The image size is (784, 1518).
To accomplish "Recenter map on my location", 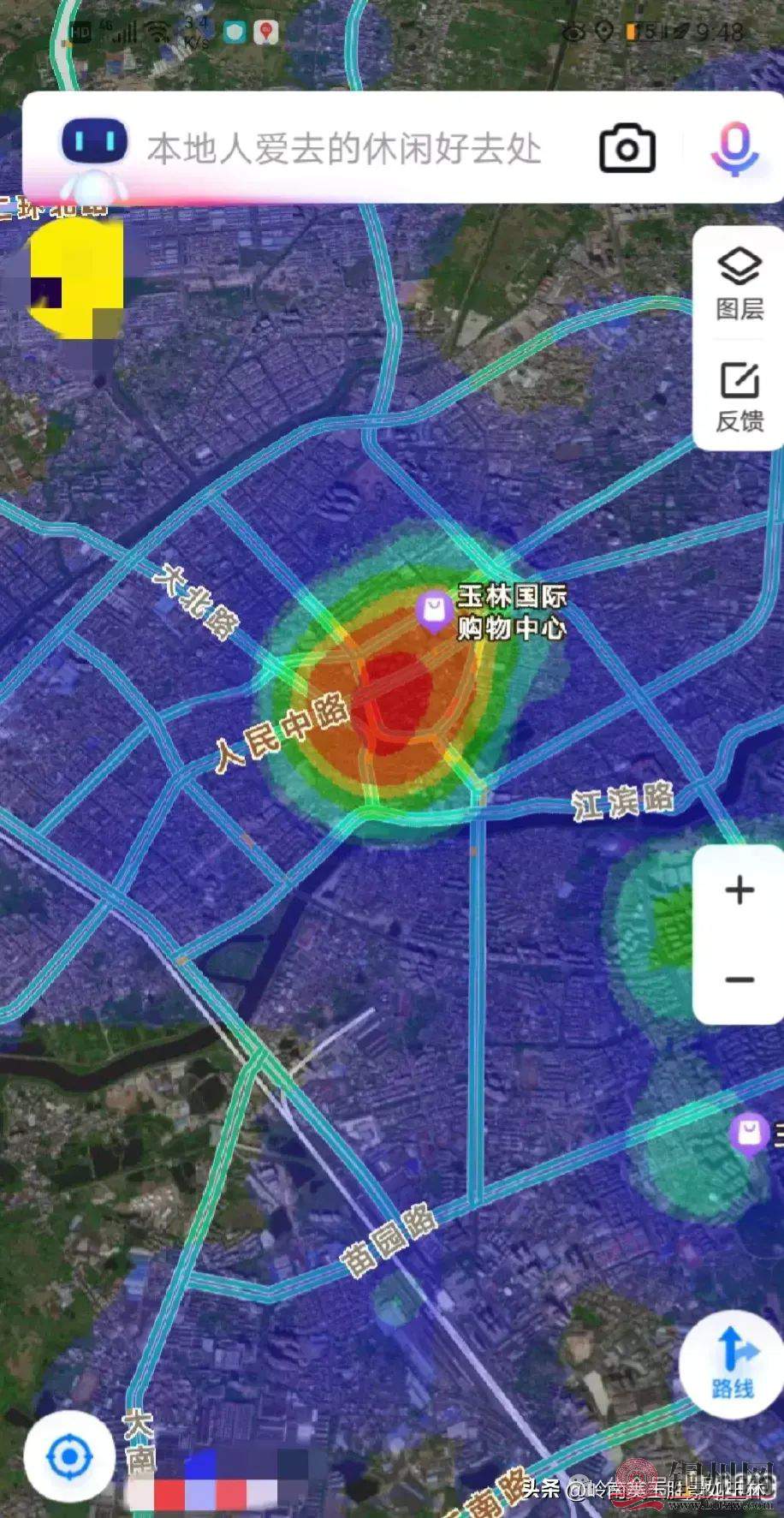I will point(69,1456).
